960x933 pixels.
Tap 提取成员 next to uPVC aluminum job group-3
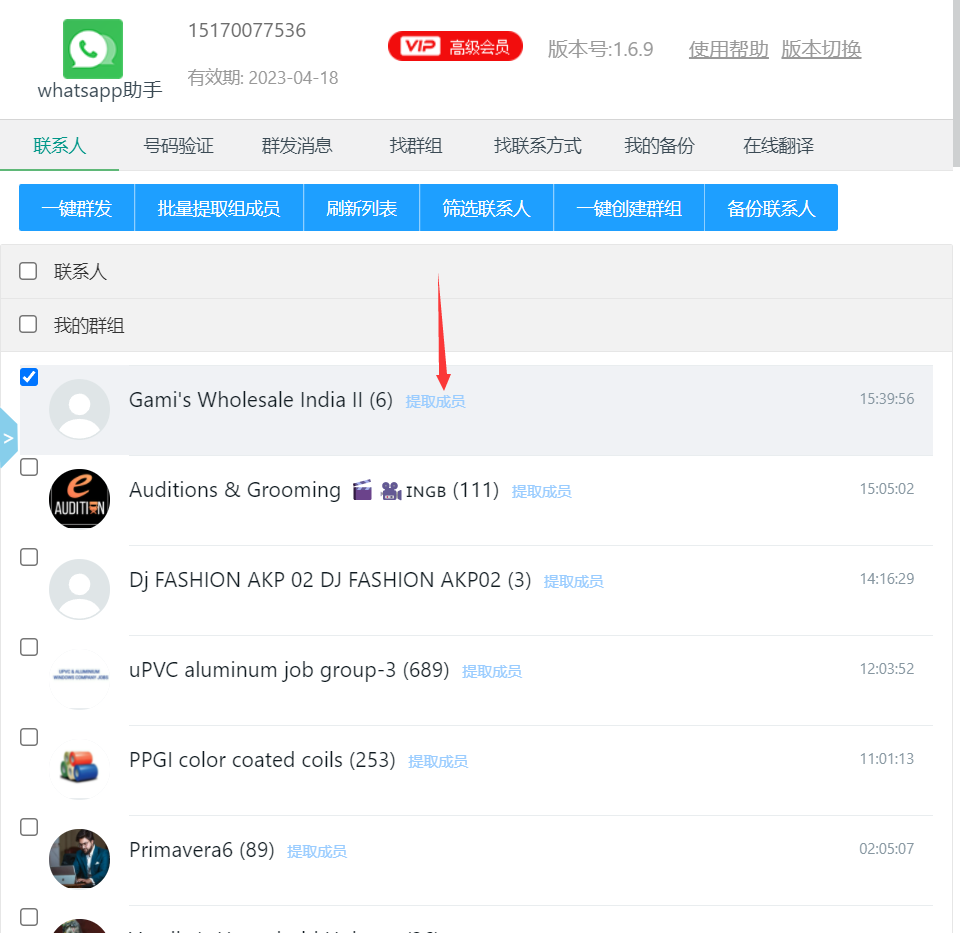pyautogui.click(x=491, y=672)
